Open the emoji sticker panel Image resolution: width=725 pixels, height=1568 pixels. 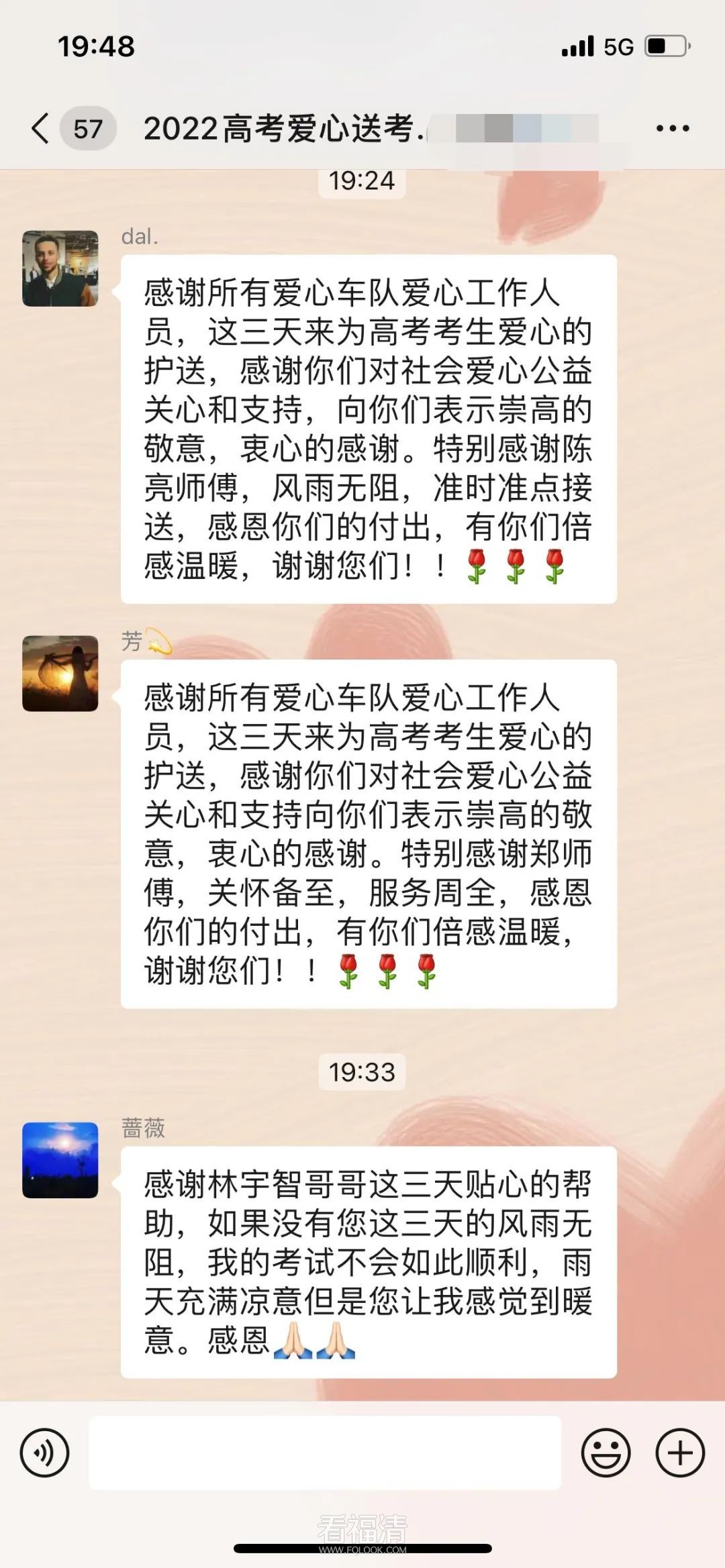606,1453
